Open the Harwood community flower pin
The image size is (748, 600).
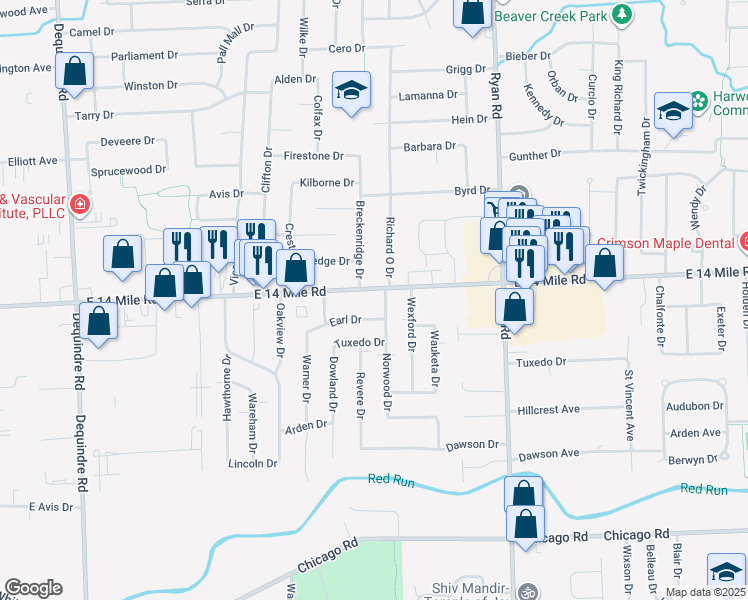coord(699,101)
